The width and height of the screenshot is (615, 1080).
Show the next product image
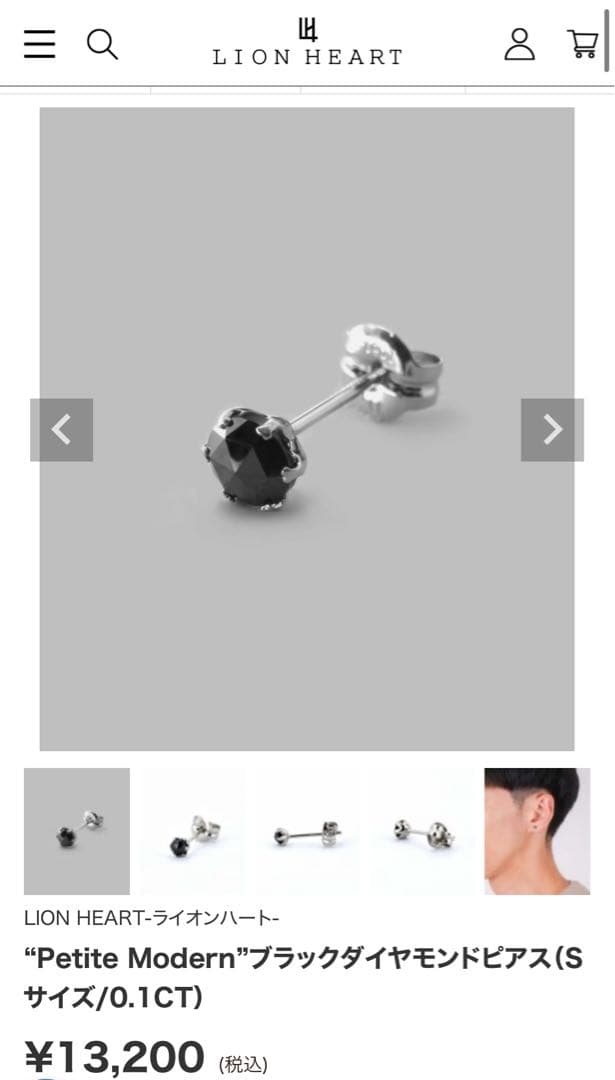(552, 430)
